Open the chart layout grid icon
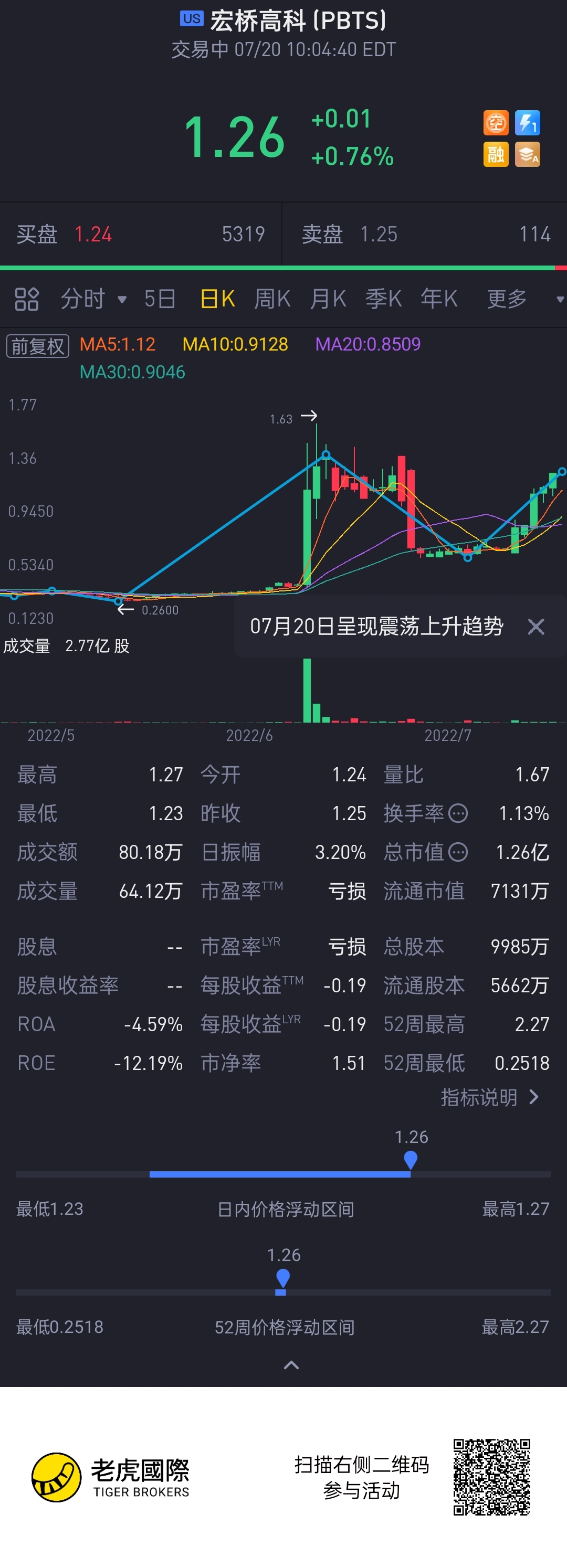The height and width of the screenshot is (1568, 567). pos(27,299)
